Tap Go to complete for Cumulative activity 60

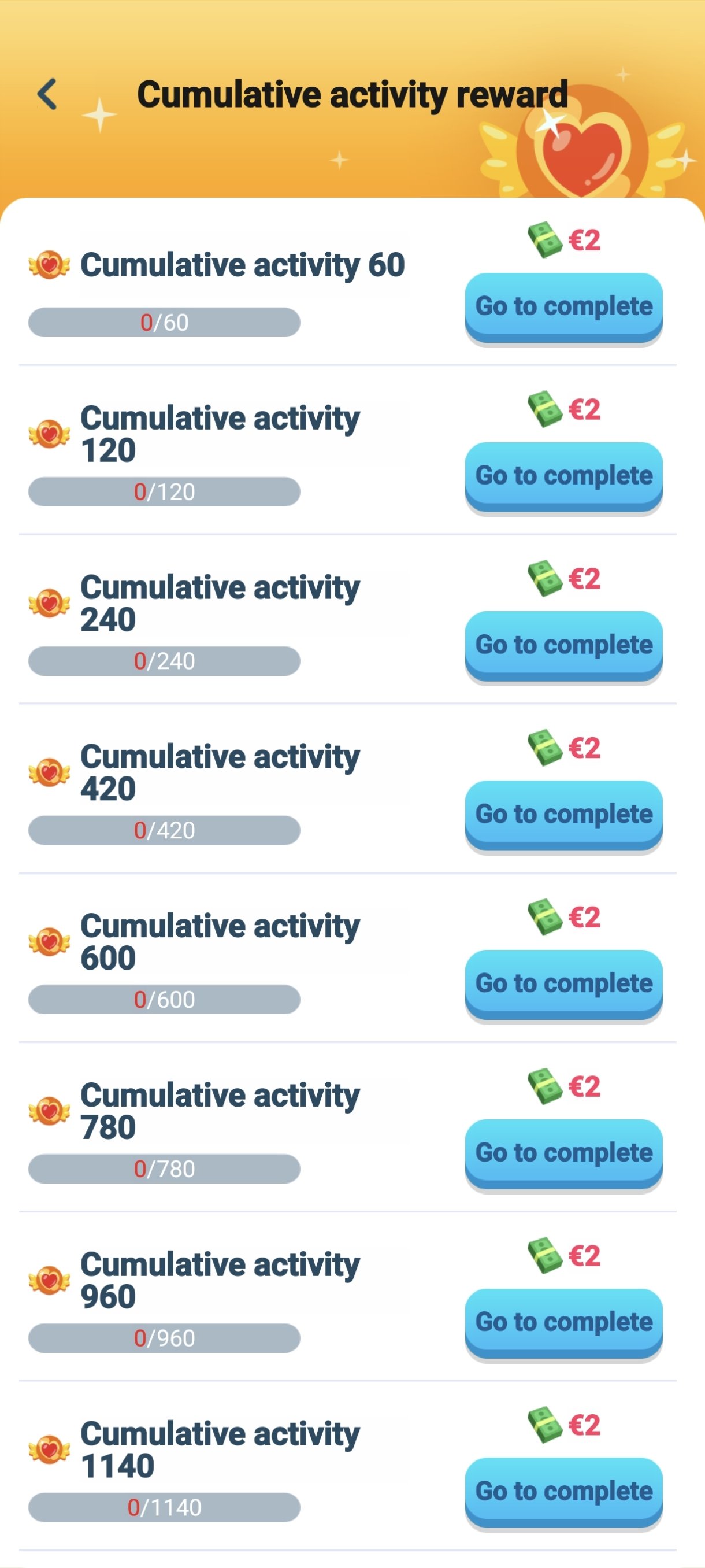563,307
